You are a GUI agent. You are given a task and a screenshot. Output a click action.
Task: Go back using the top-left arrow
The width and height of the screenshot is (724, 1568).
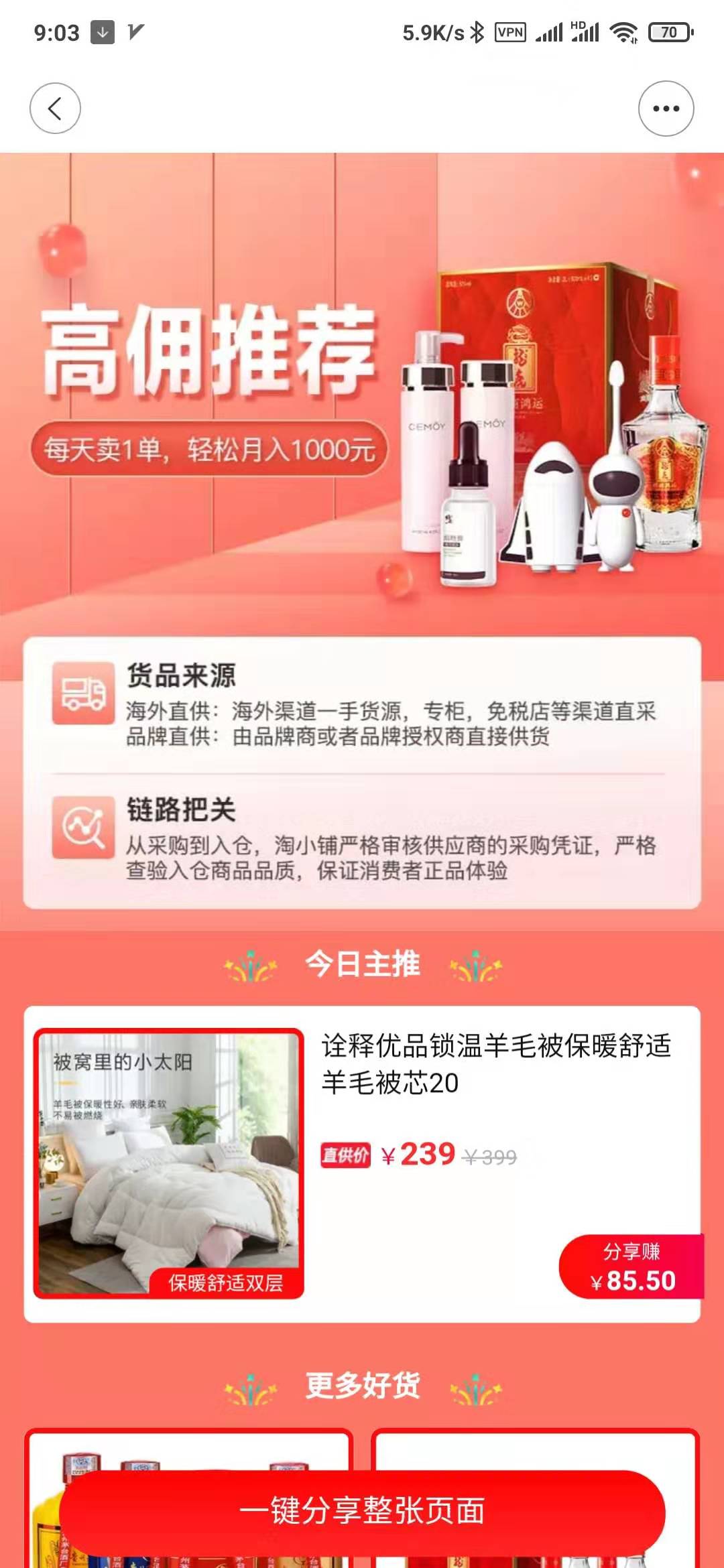(55, 109)
